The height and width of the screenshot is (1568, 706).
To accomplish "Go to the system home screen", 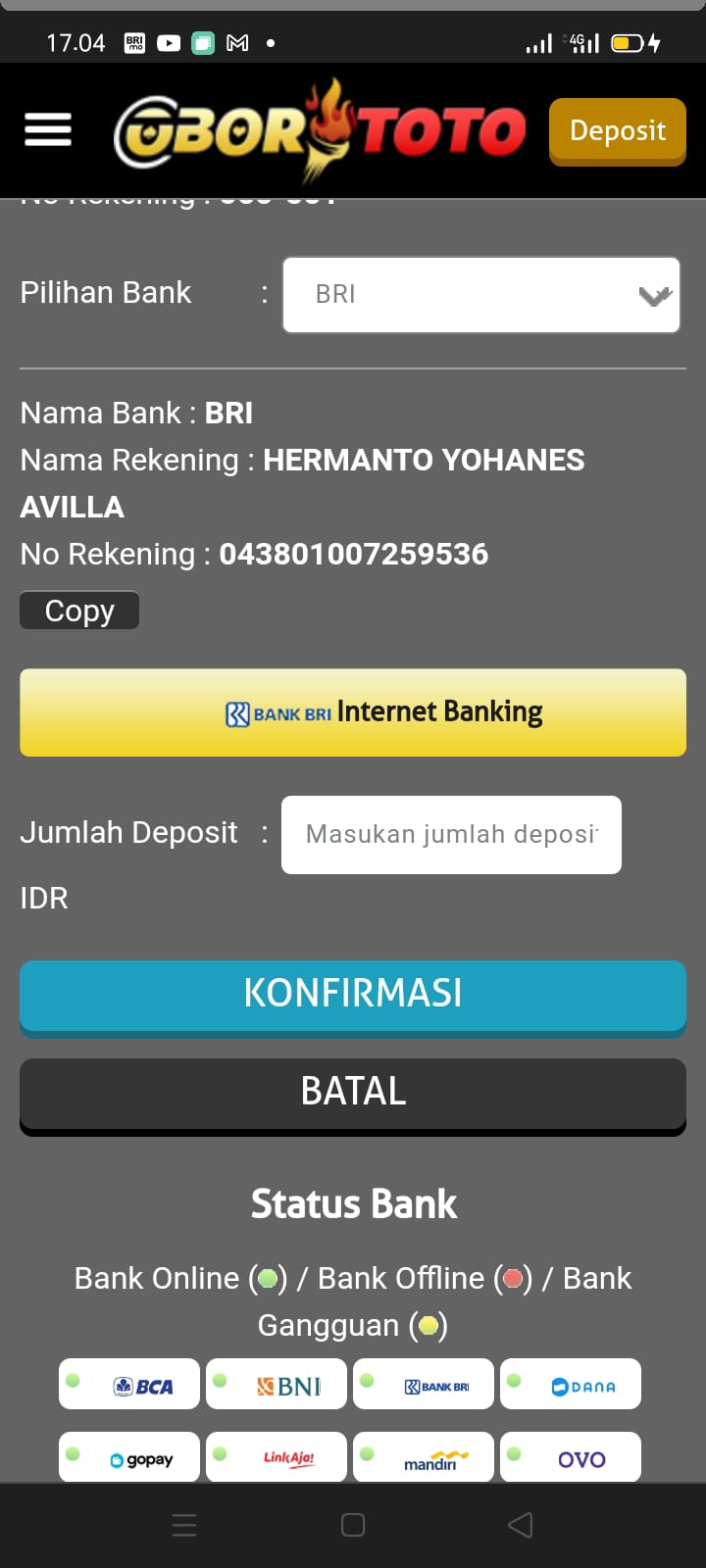I will pos(353,1524).
